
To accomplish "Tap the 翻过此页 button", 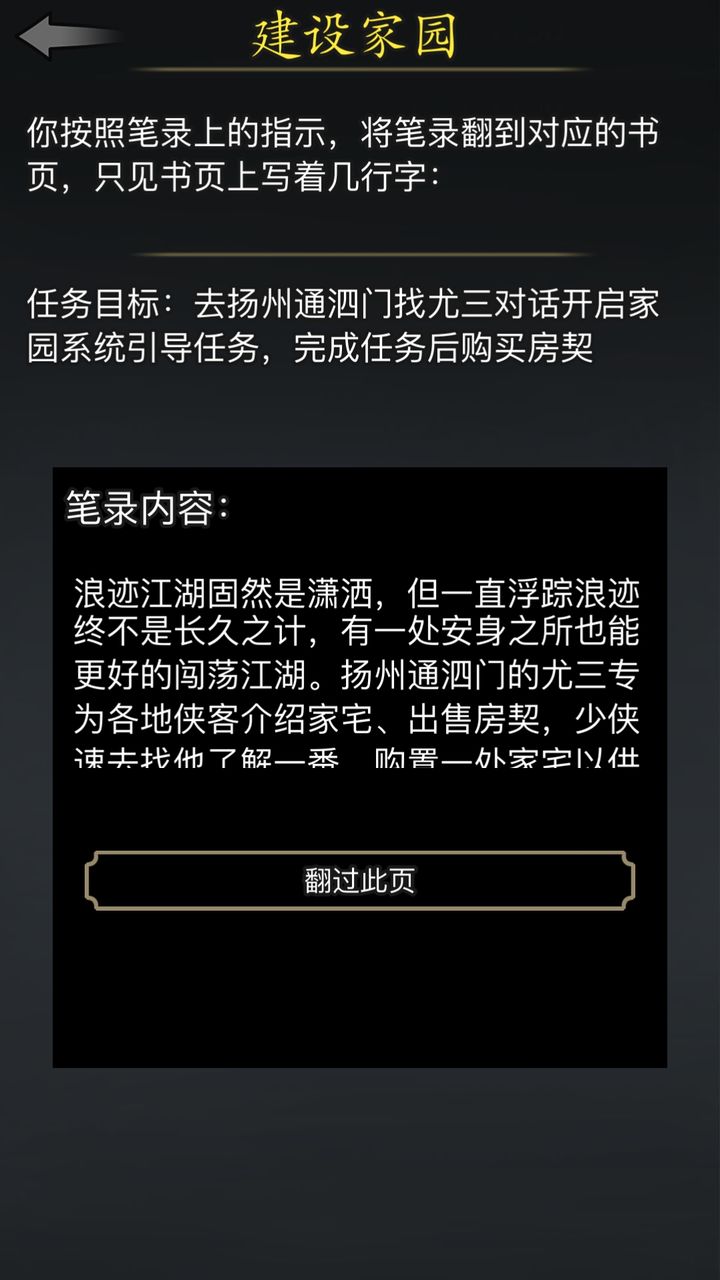I will pyautogui.click(x=359, y=881).
